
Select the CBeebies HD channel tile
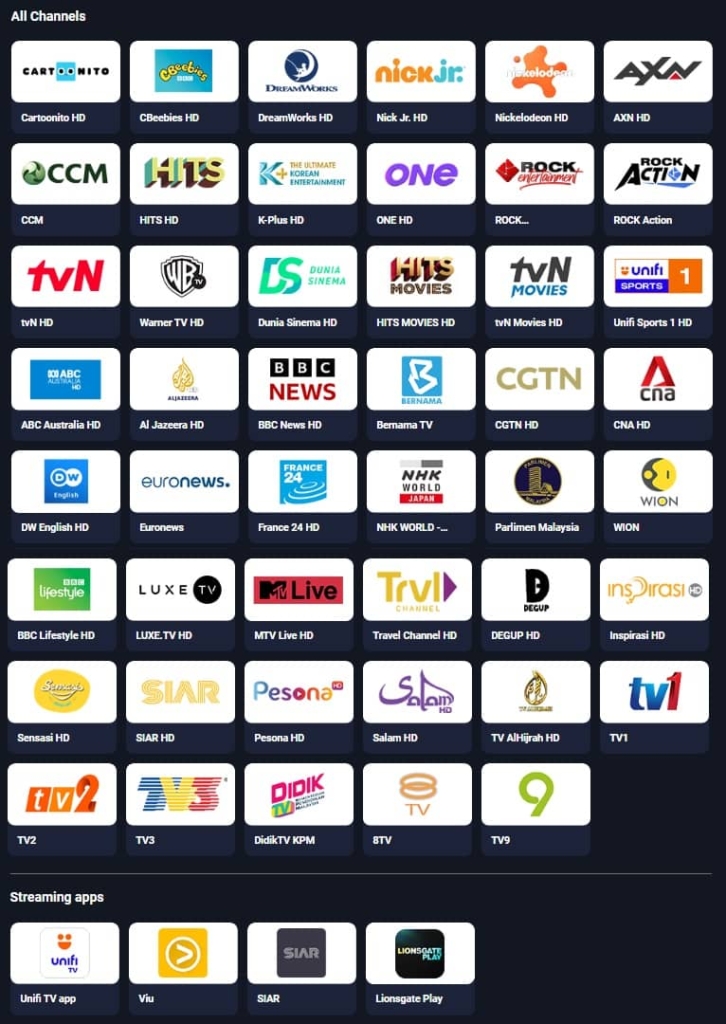[184, 72]
